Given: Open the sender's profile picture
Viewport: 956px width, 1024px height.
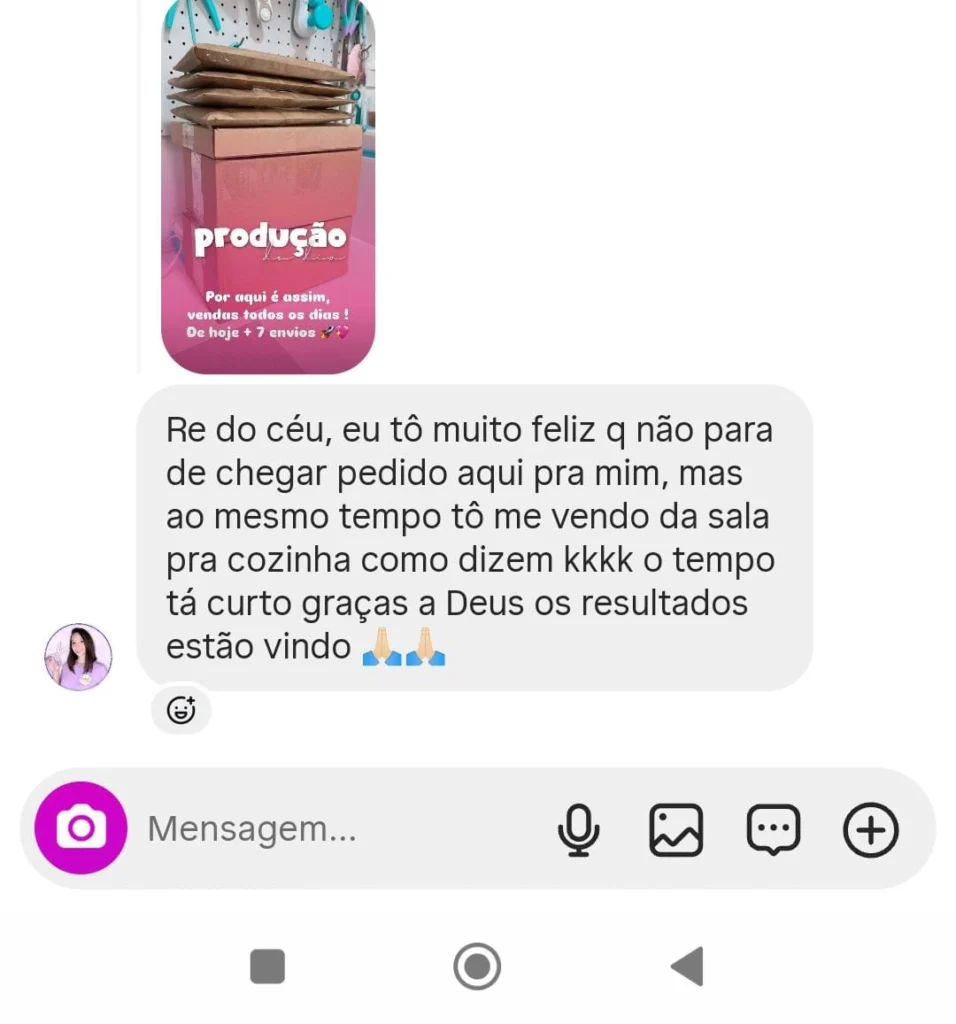Looking at the screenshot, I should coord(78,657).
